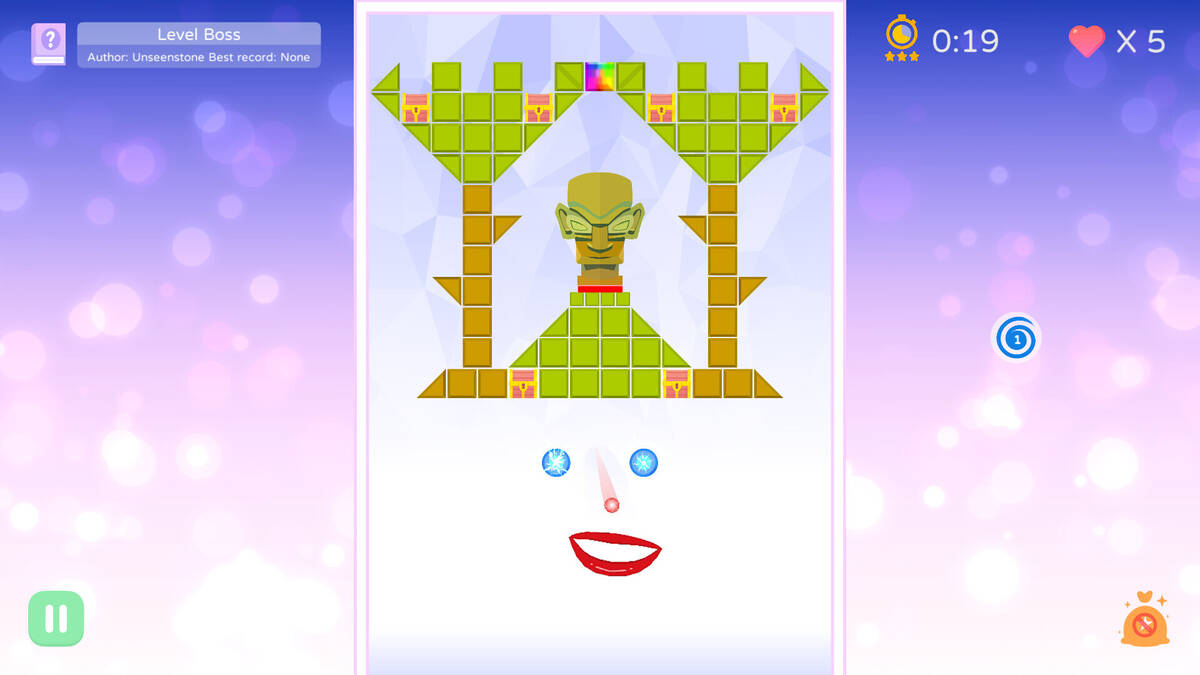Tap the orange bag icon
The height and width of the screenshot is (675, 1200).
[x=1145, y=622]
